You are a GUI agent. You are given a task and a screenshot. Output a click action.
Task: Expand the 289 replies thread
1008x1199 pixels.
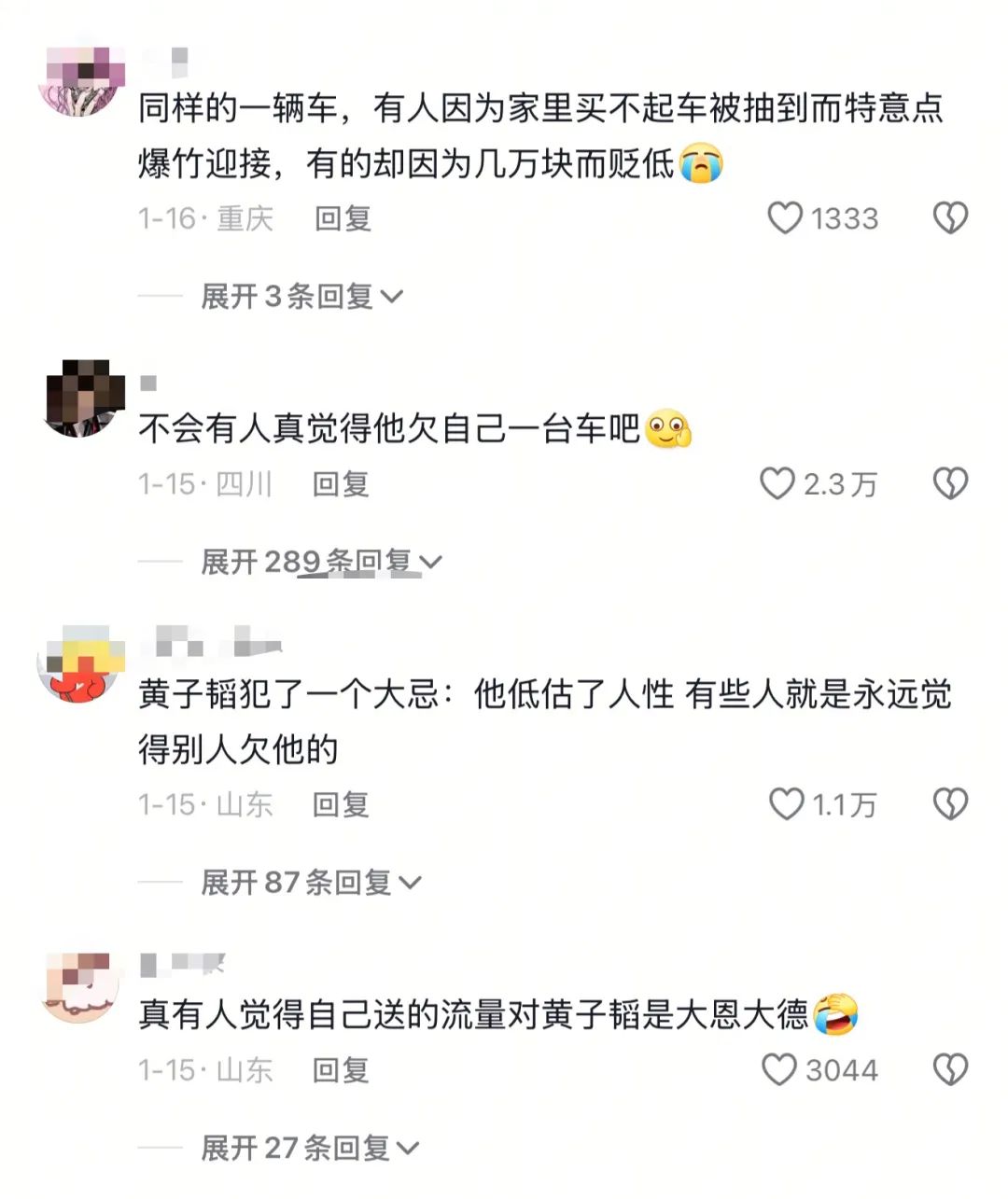tap(320, 562)
